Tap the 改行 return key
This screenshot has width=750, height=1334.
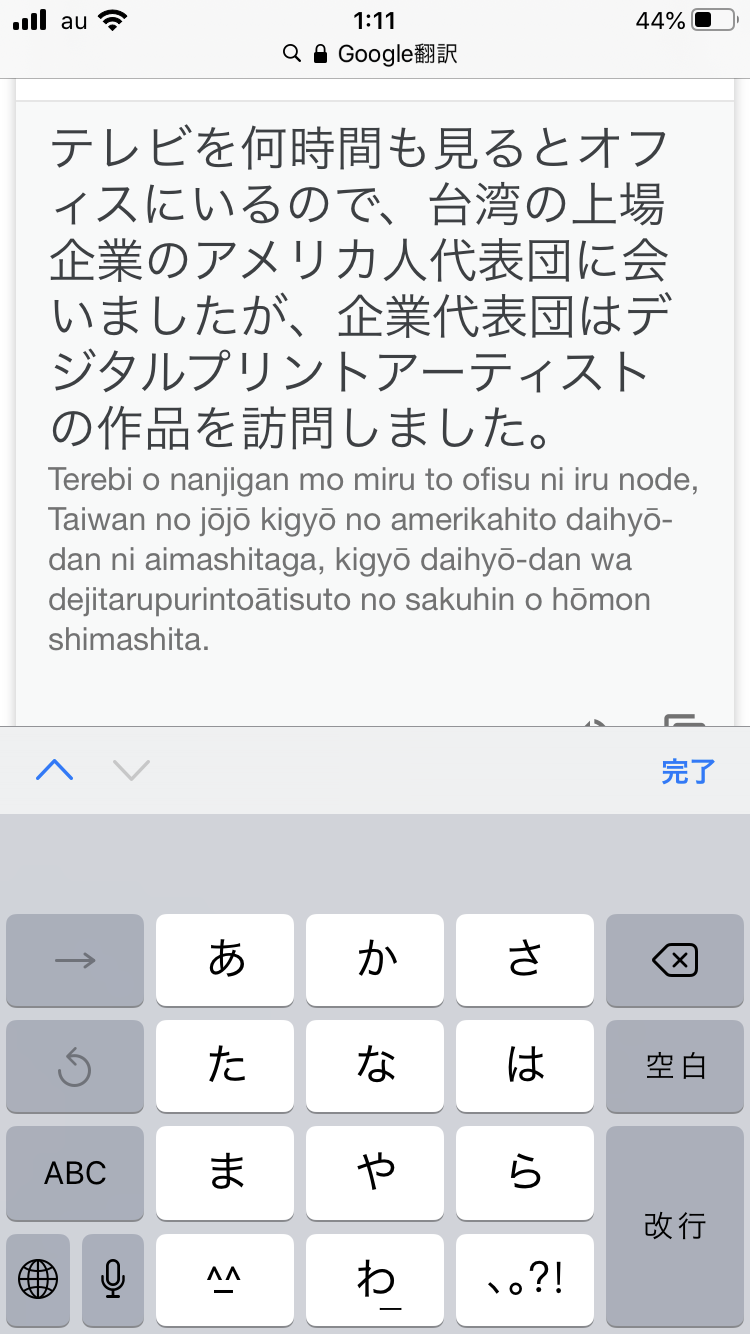(675, 1225)
